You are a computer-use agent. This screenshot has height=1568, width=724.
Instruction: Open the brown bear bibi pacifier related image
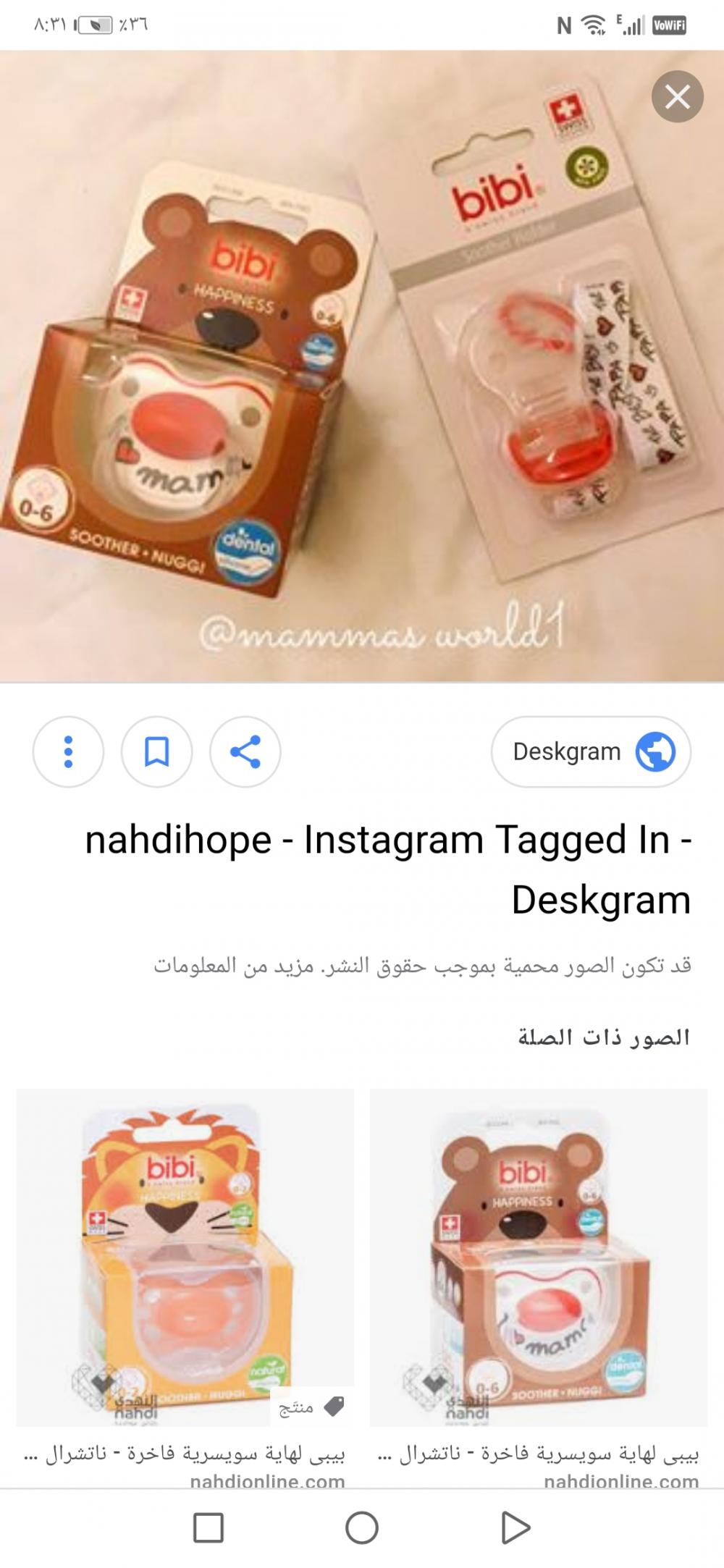(x=539, y=1257)
